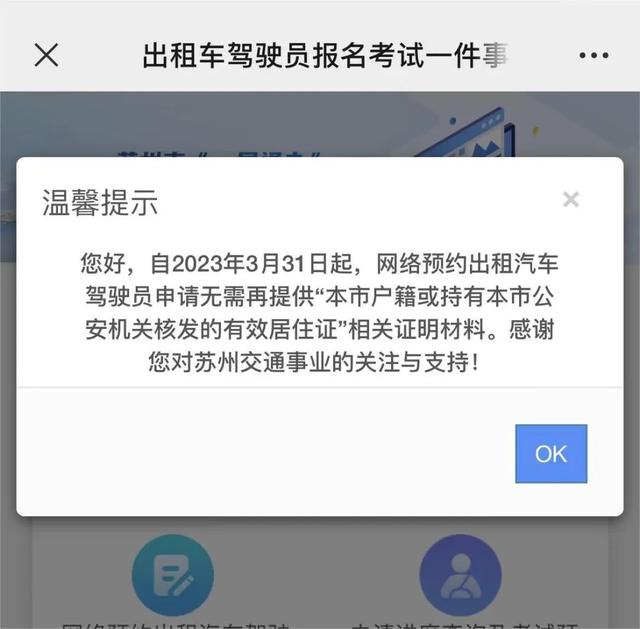
Task: Confirm the notice with the OK button
Action: click(551, 453)
